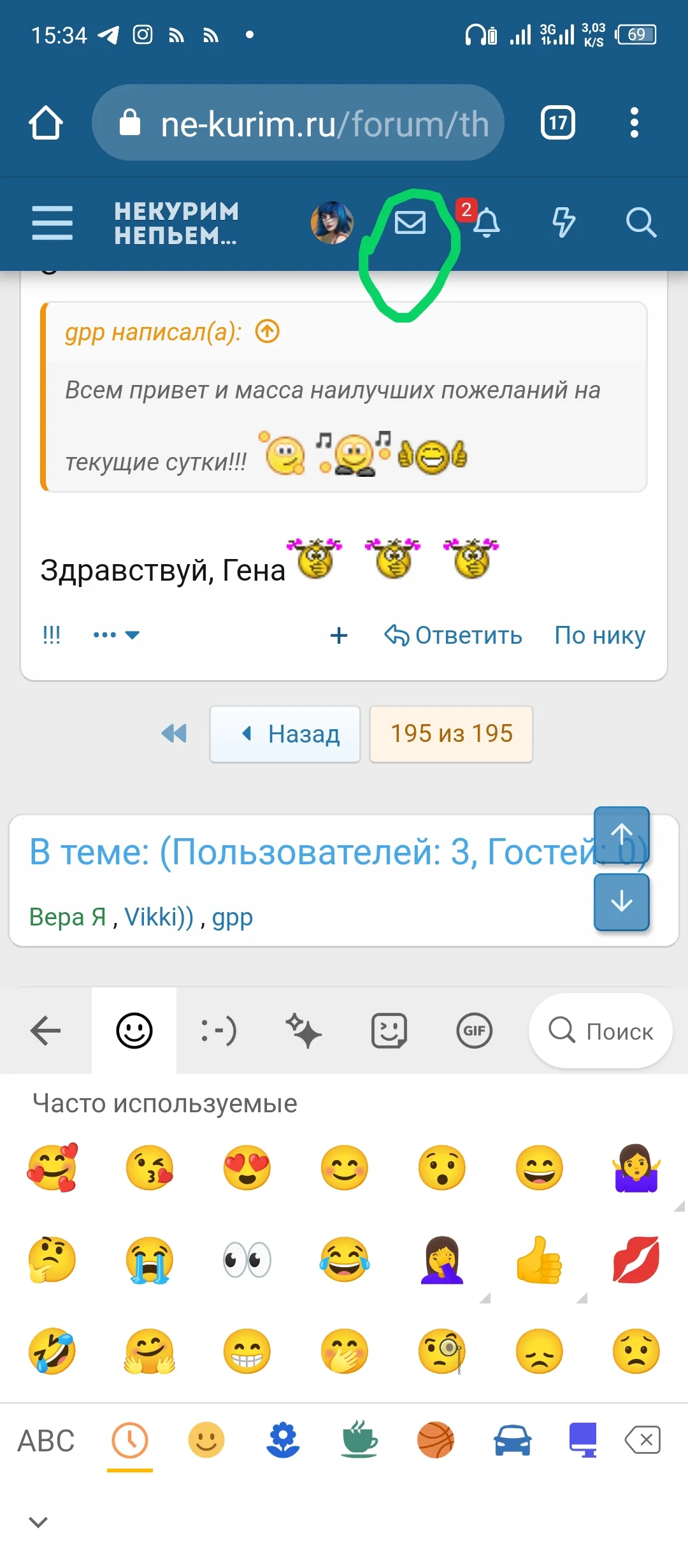The image size is (688, 1568).
Task: Open private messages via the envelope icon
Action: pos(410,223)
